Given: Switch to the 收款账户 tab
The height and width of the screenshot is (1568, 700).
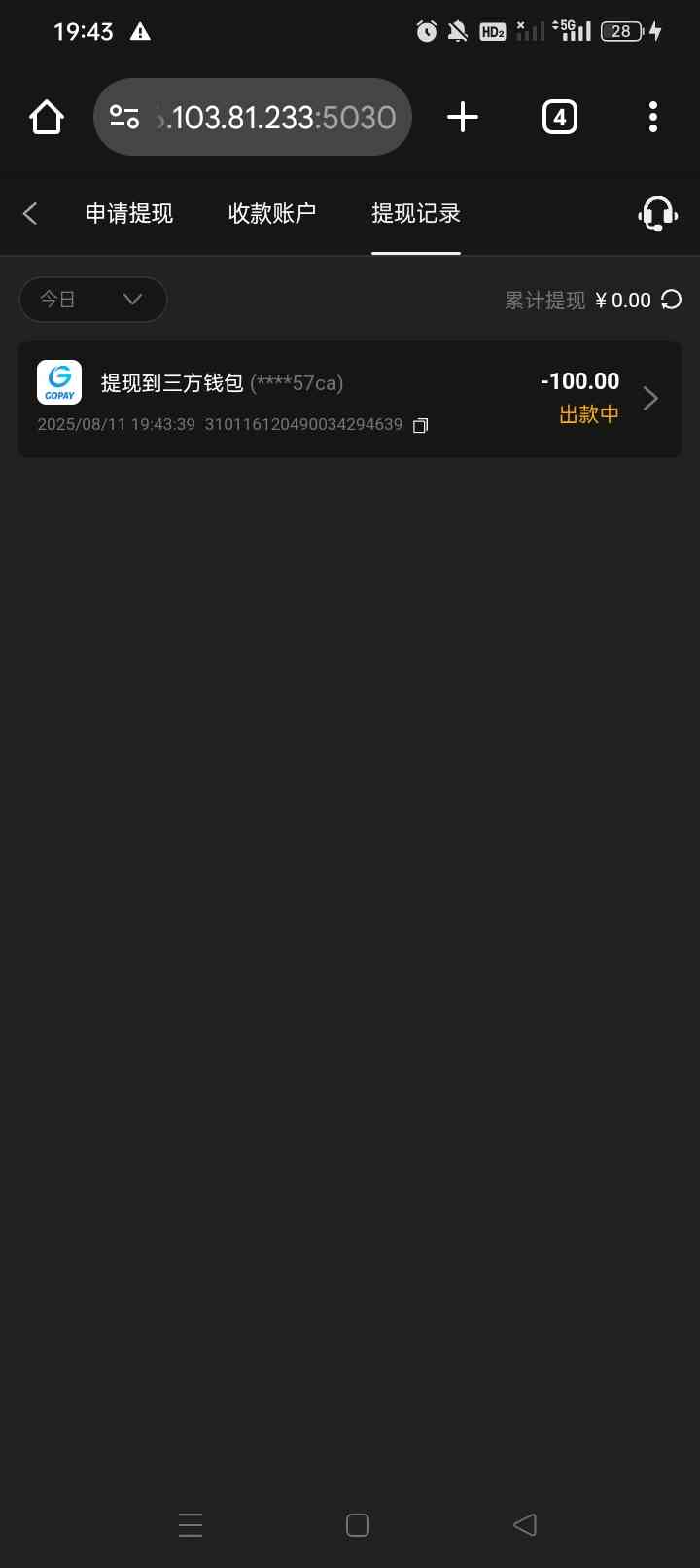Looking at the screenshot, I should point(272,213).
